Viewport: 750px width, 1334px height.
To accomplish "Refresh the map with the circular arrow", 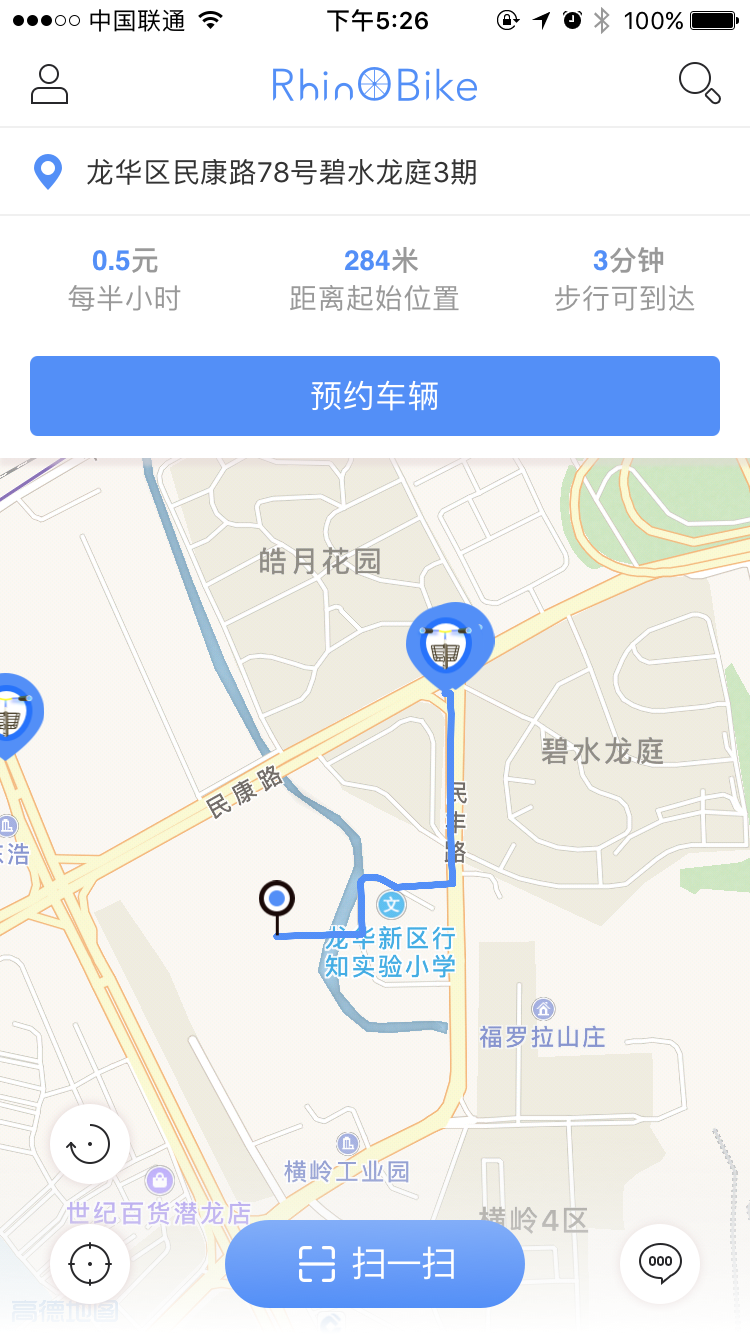I will (90, 1144).
